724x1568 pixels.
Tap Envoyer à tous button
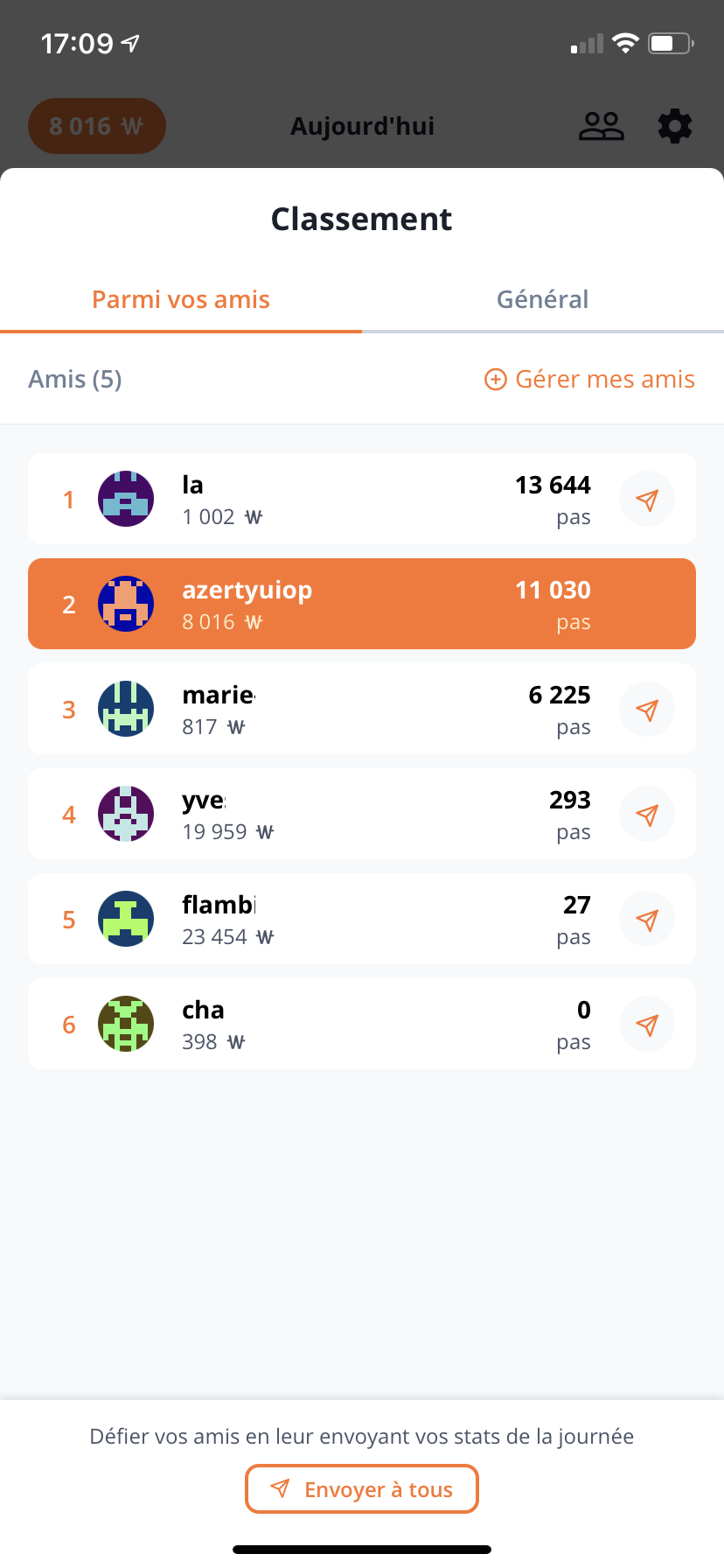pos(362,1489)
